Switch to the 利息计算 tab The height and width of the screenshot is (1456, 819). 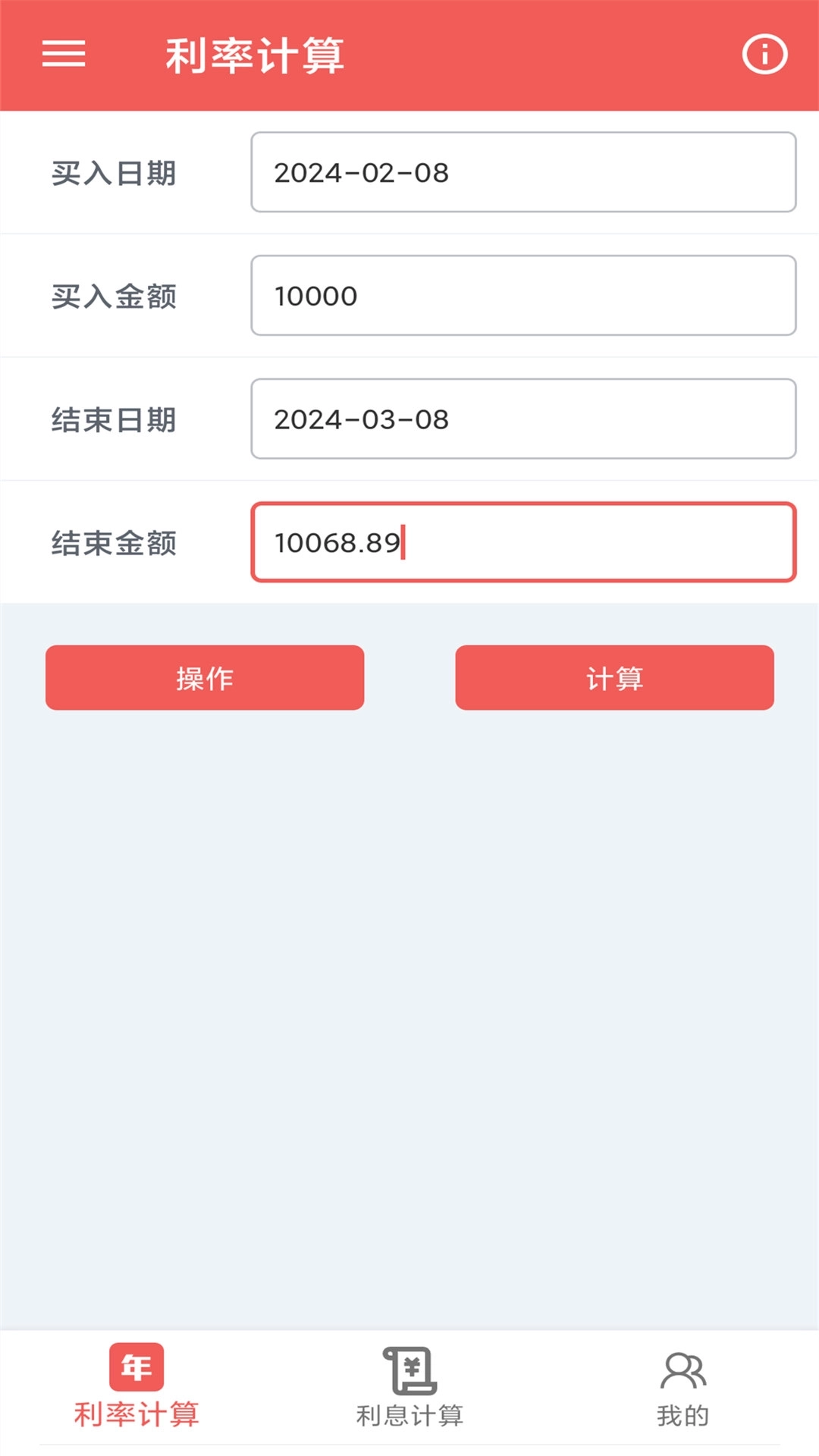[x=409, y=1386]
